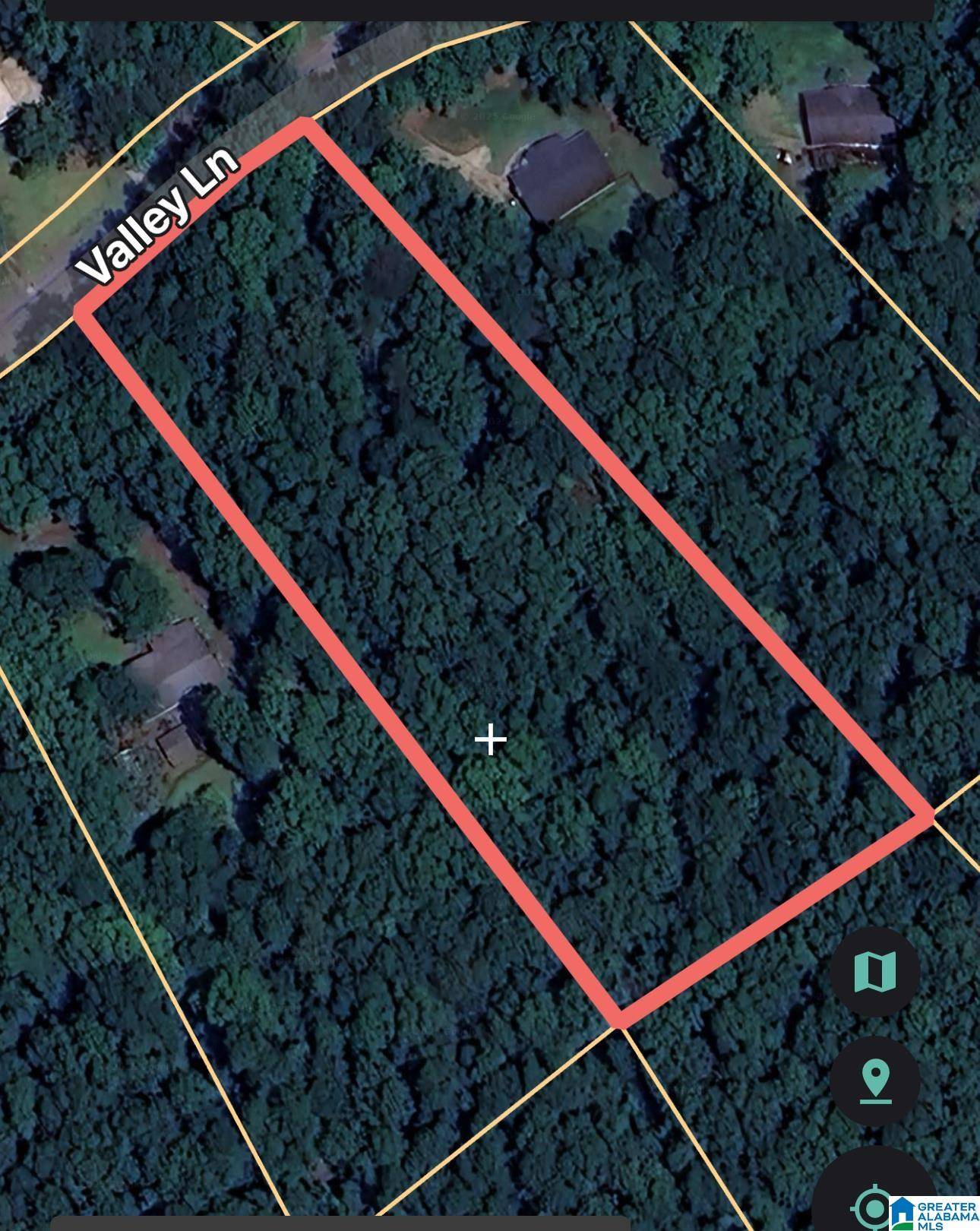Tap the location pin marker button
The image size is (980, 1231).
pos(874,1081)
